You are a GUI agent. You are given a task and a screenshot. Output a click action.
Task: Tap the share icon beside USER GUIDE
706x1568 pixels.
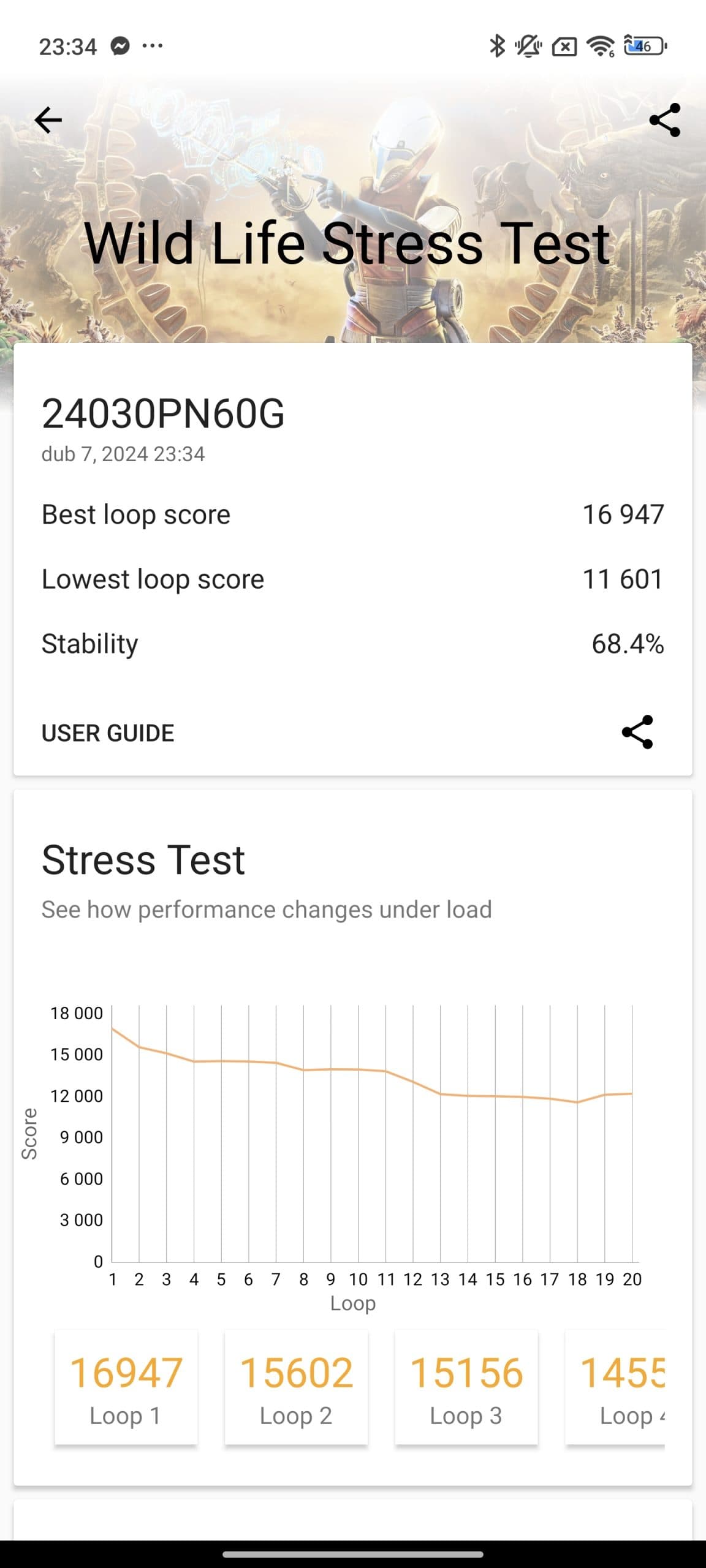(637, 732)
